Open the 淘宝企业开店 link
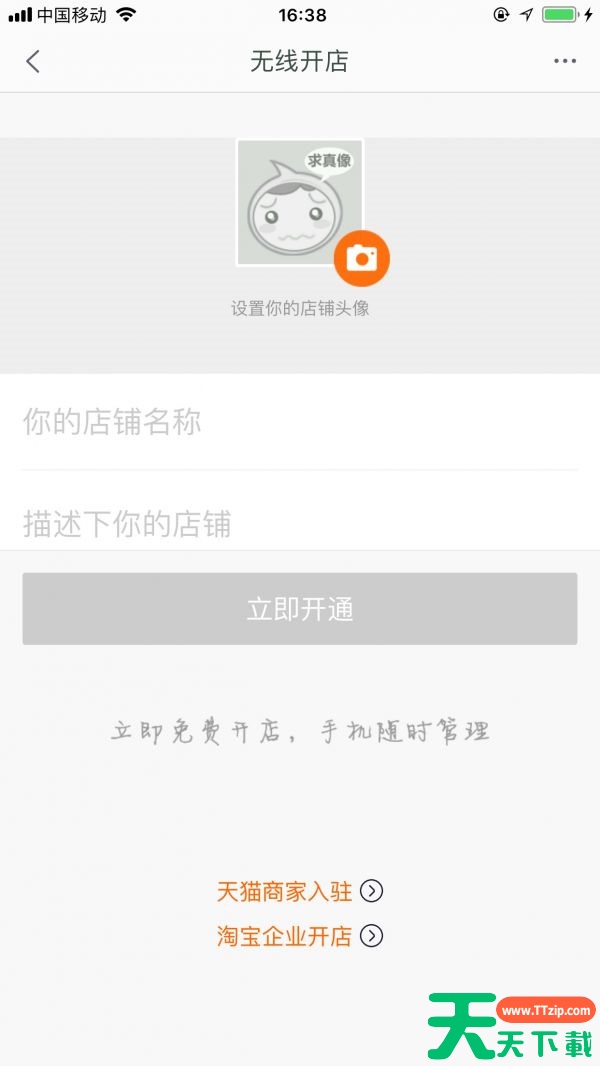 [x=299, y=936]
